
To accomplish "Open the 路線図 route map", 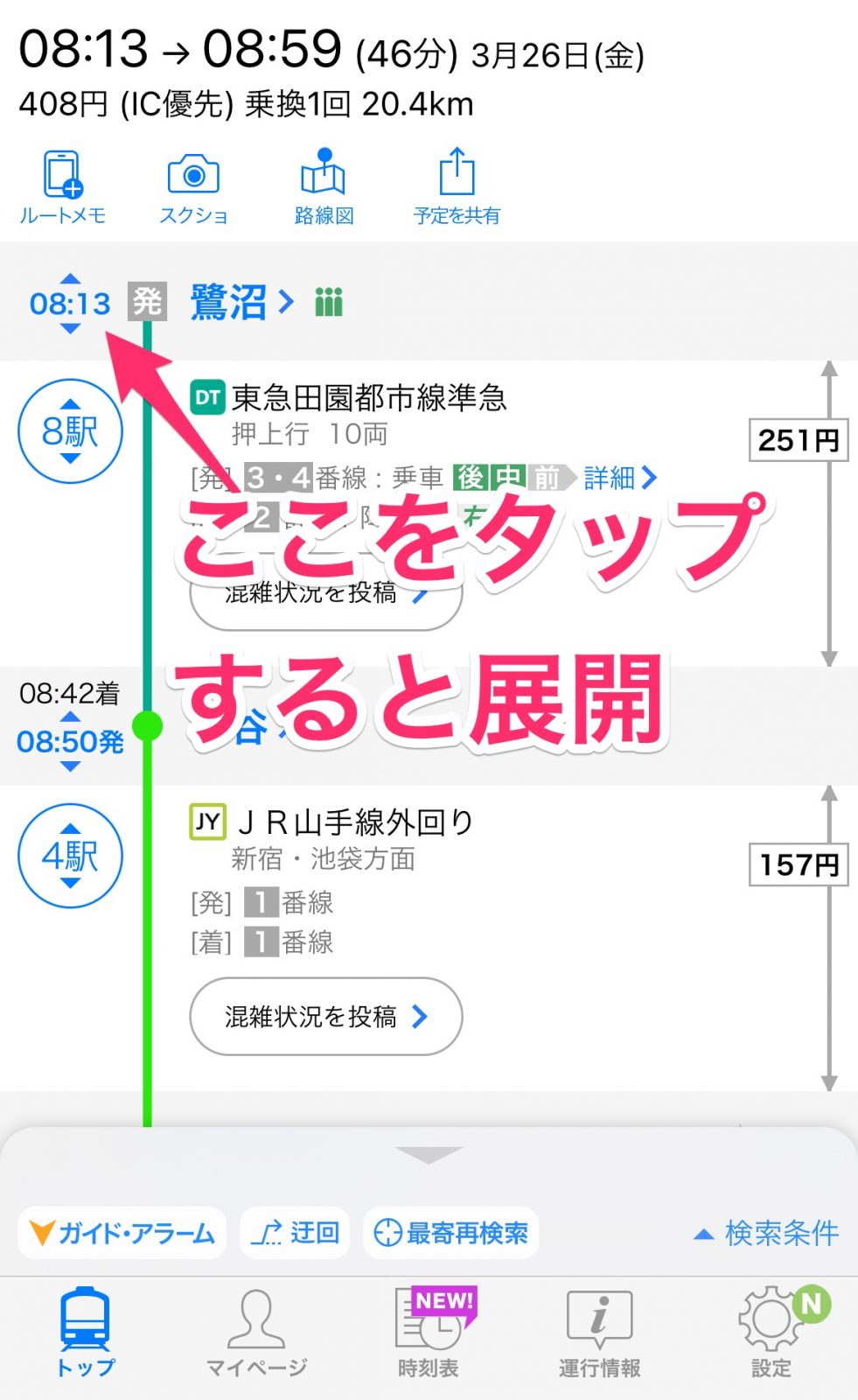I will 324,187.
